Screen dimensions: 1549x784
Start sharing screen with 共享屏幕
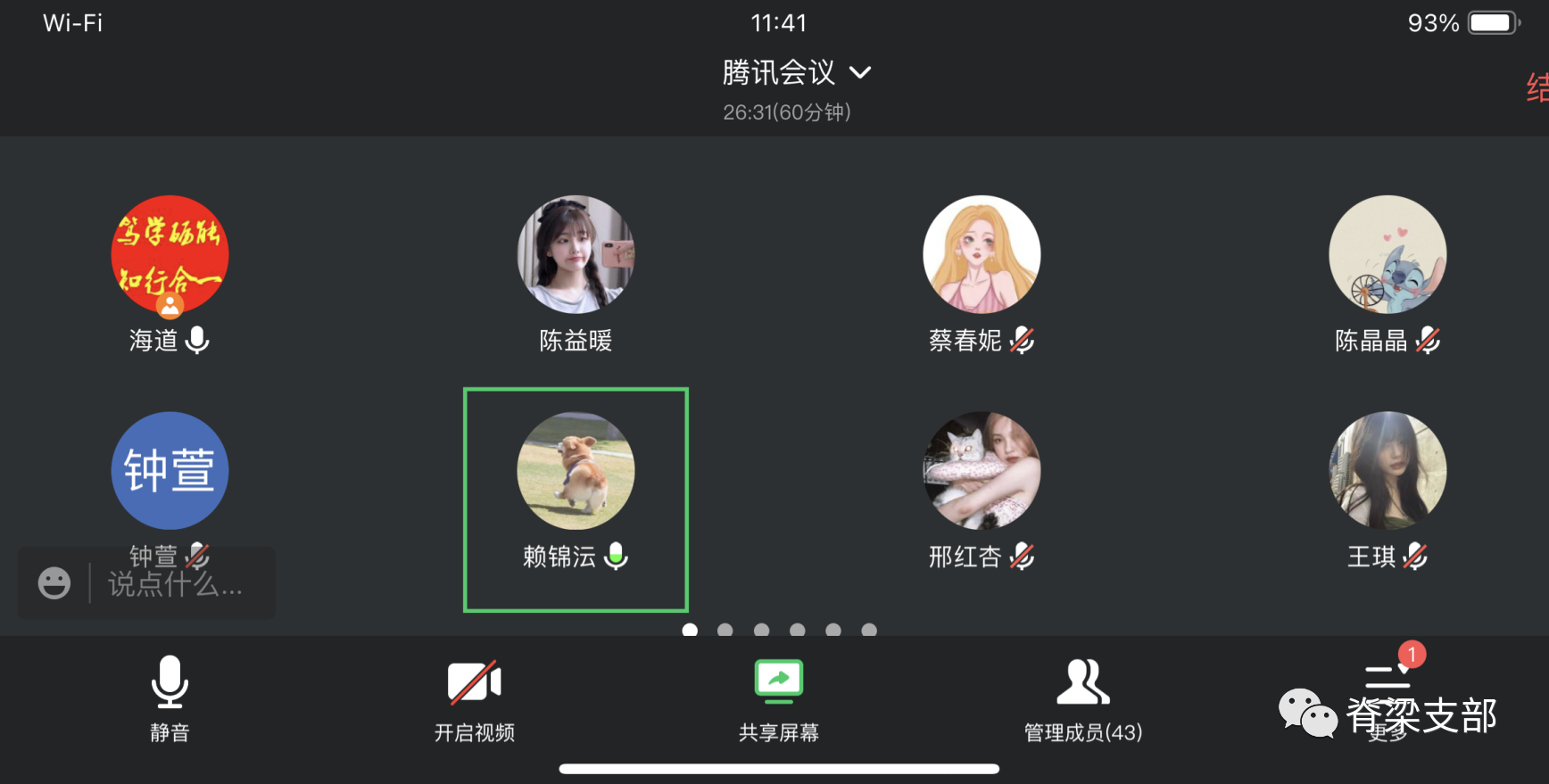pyautogui.click(x=778, y=698)
